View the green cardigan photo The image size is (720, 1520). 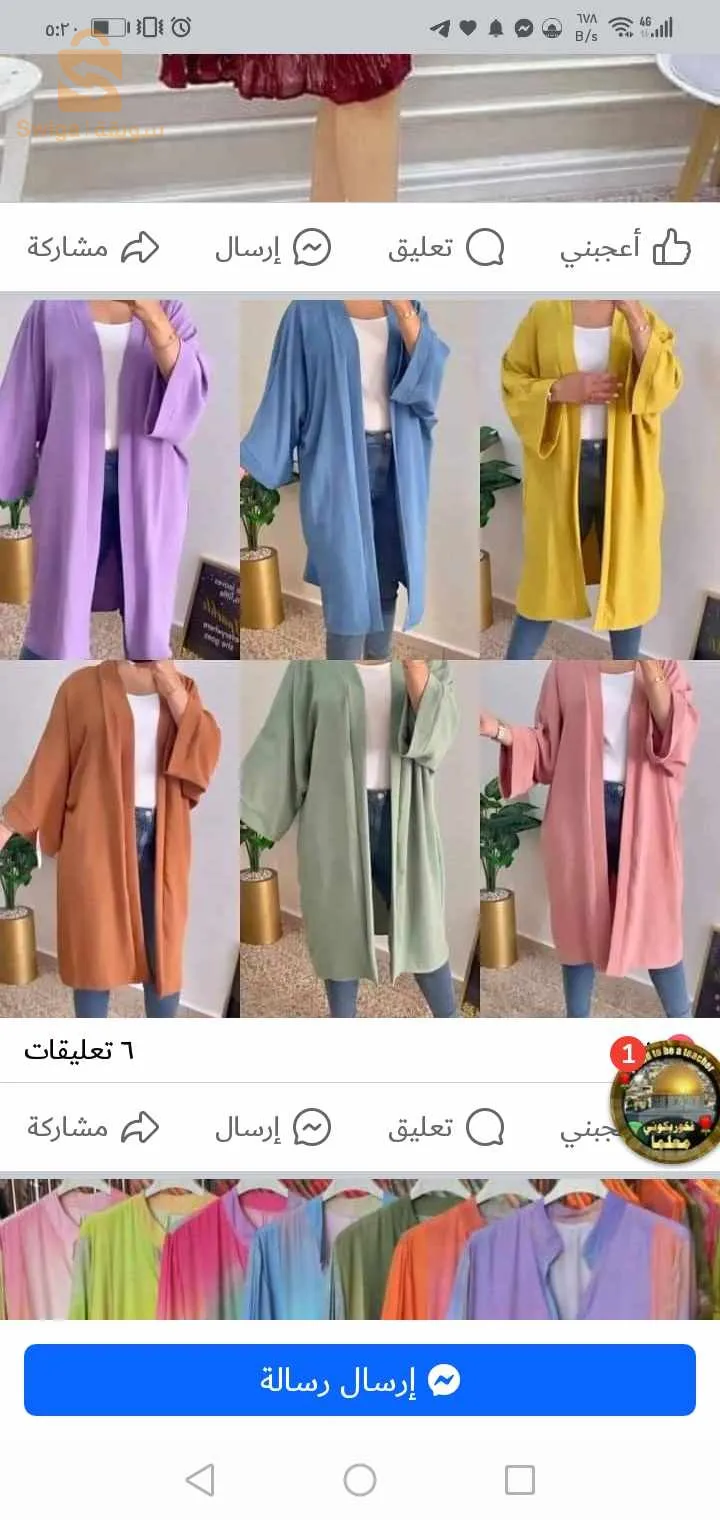point(359,838)
